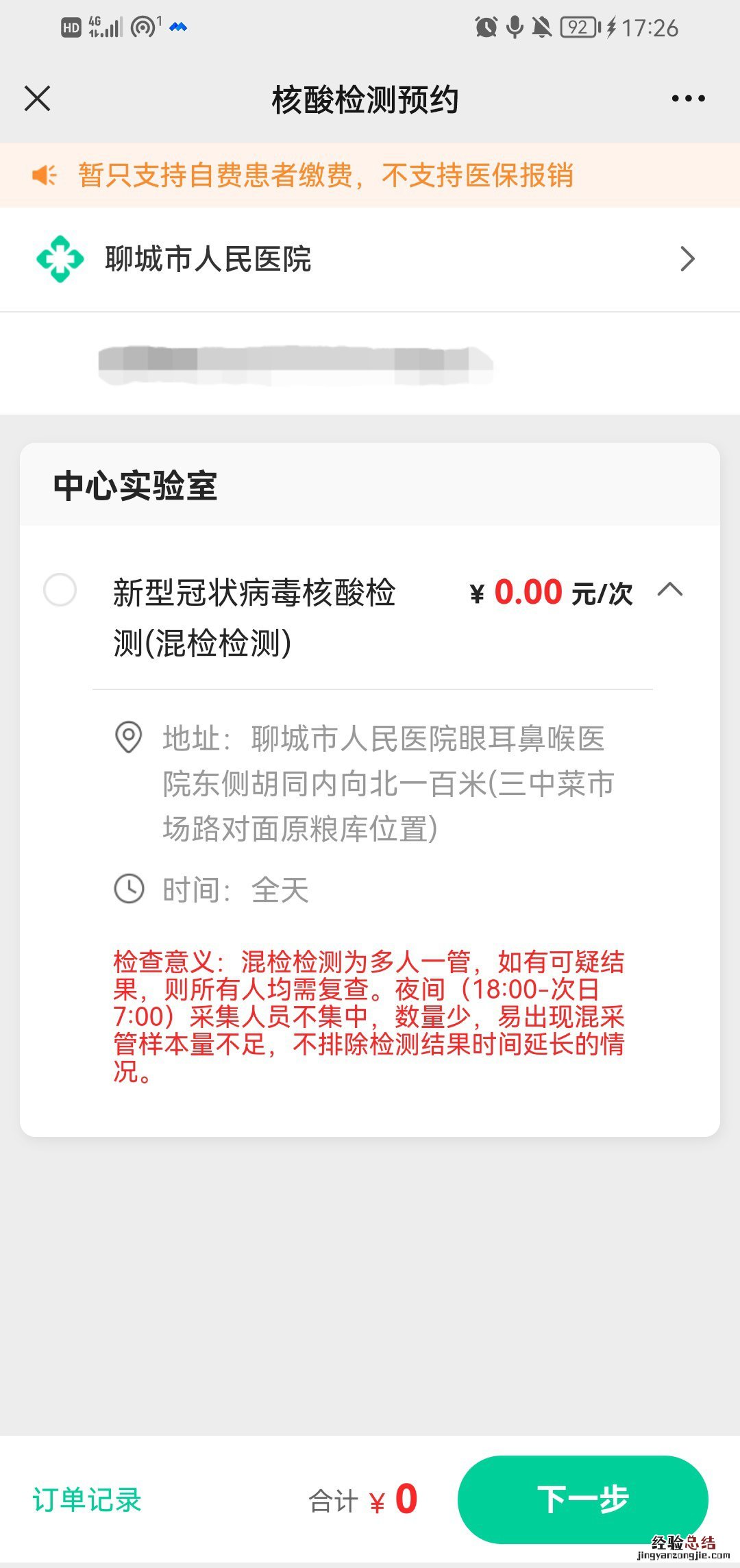Collapse the test details chevron
Viewport: 740px width, 1568px height.
669,590
